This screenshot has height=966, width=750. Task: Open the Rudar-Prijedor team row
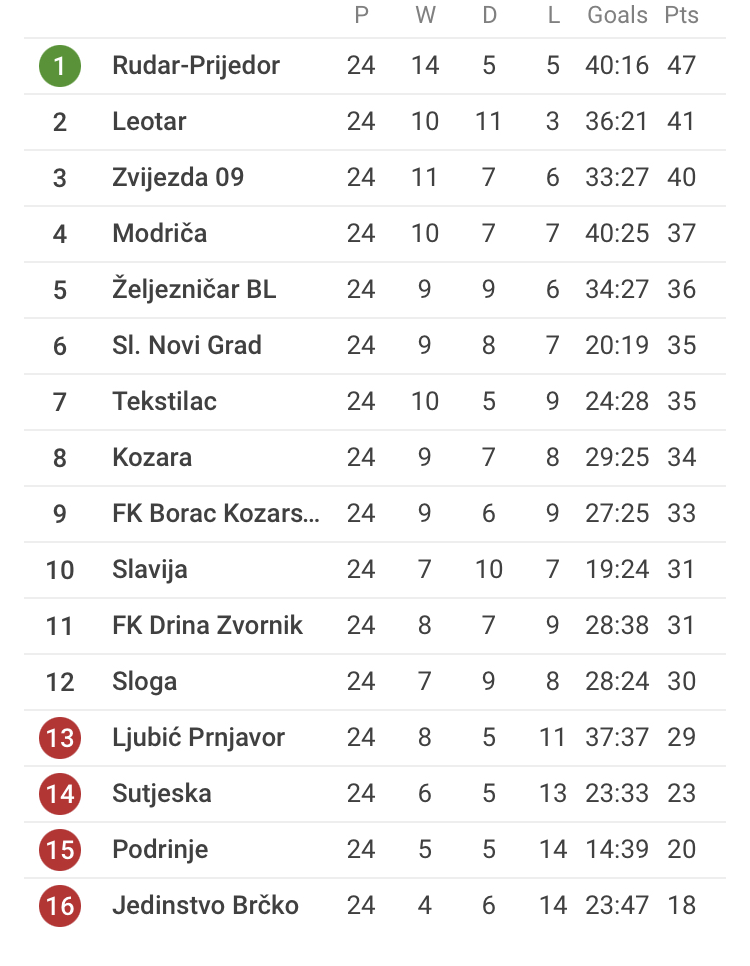point(196,66)
